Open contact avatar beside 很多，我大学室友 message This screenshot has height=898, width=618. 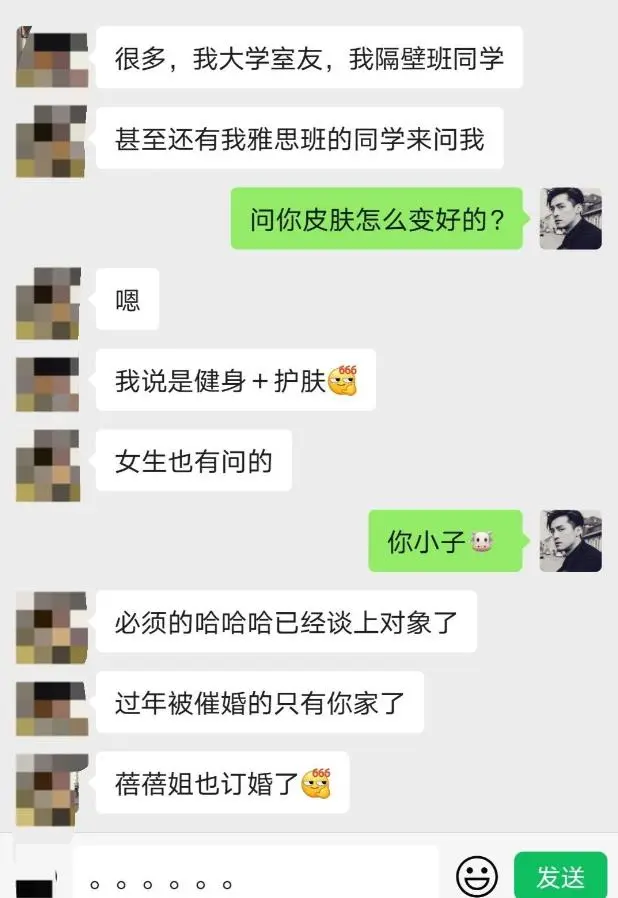point(50,58)
